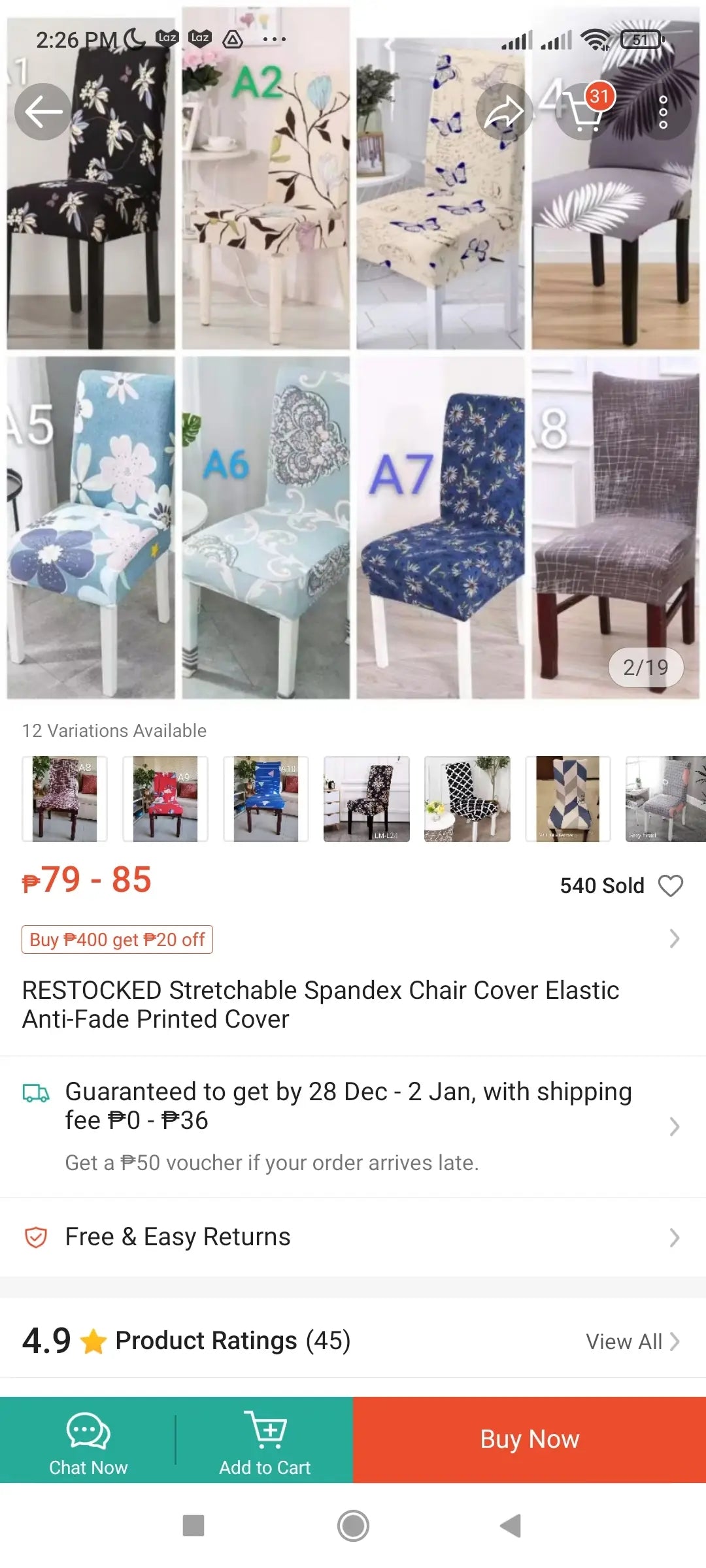706x1568 pixels.
Task: Add product to wishlist with heart icon
Action: (x=670, y=886)
